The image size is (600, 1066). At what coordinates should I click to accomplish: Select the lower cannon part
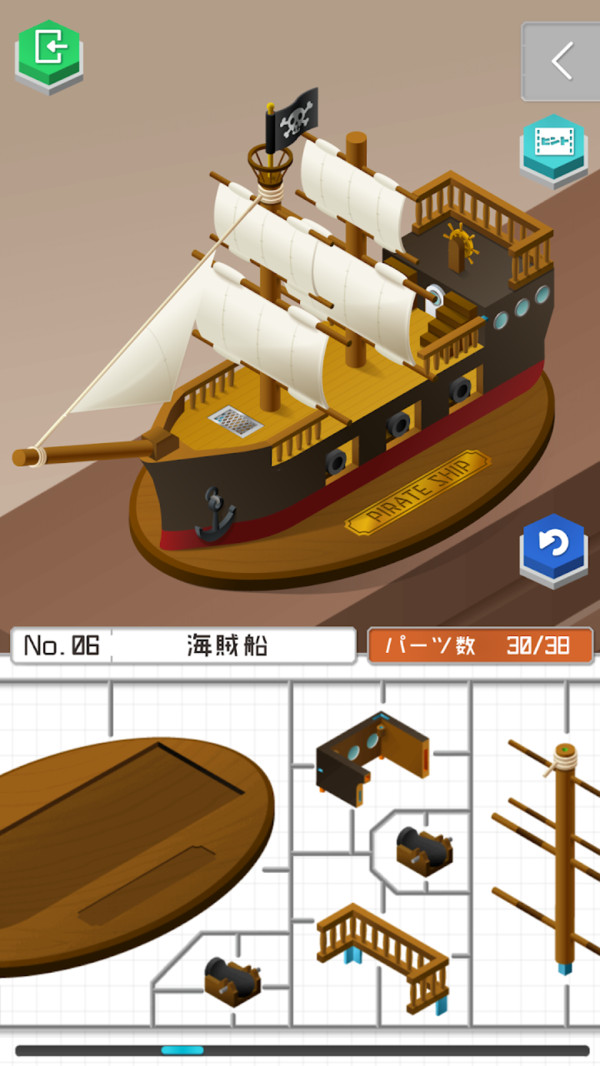click(x=232, y=980)
